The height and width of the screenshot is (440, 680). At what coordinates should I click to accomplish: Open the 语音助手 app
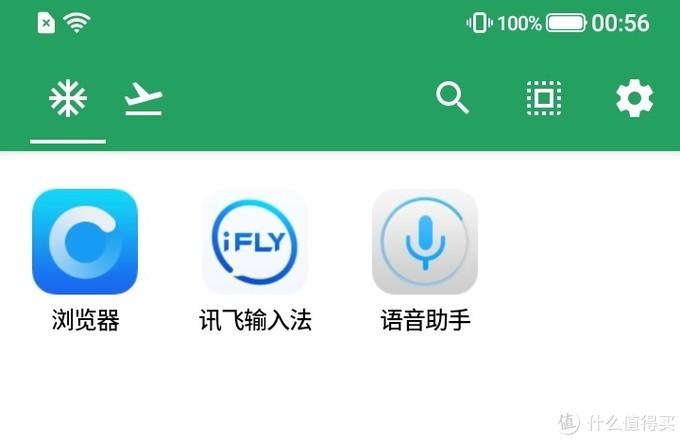click(425, 242)
